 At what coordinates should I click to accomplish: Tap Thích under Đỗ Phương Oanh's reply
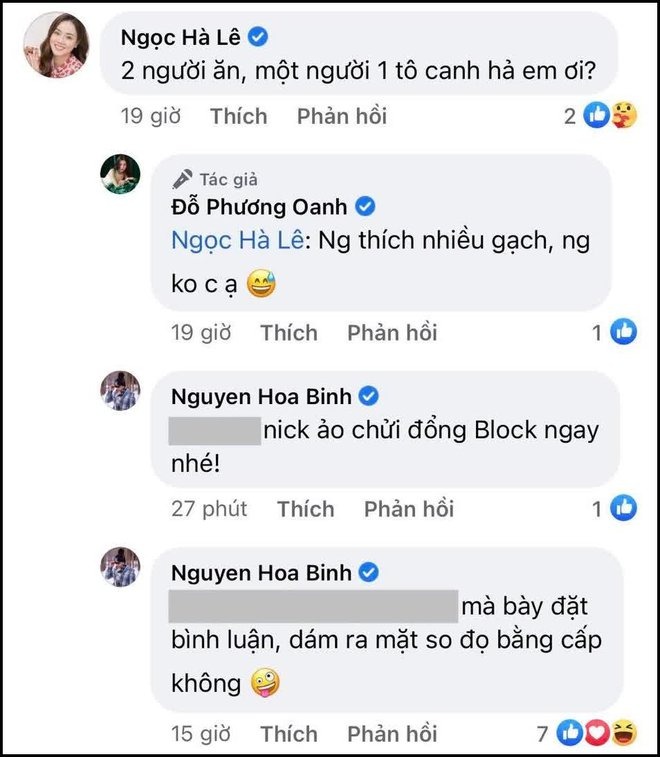pos(288,332)
